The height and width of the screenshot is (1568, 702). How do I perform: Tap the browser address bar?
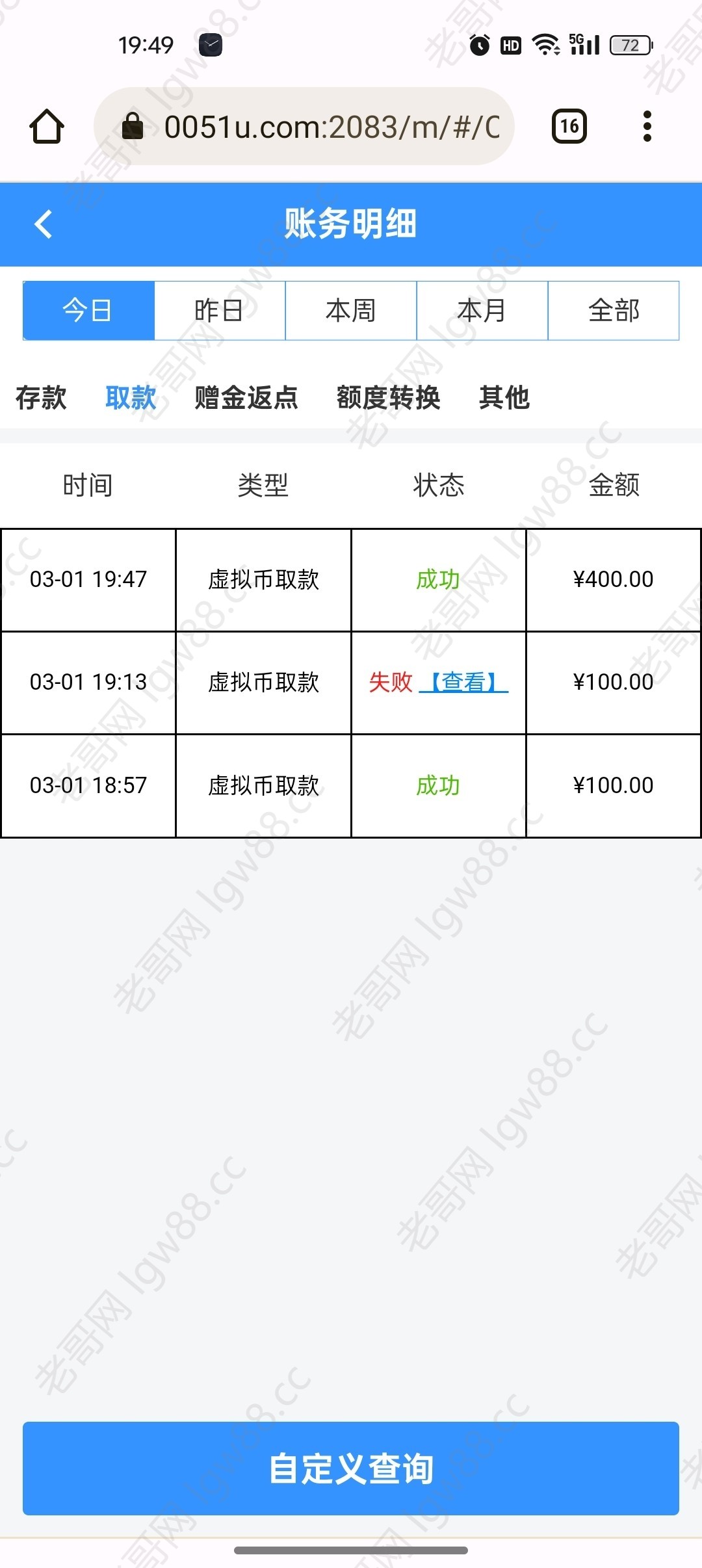click(304, 126)
